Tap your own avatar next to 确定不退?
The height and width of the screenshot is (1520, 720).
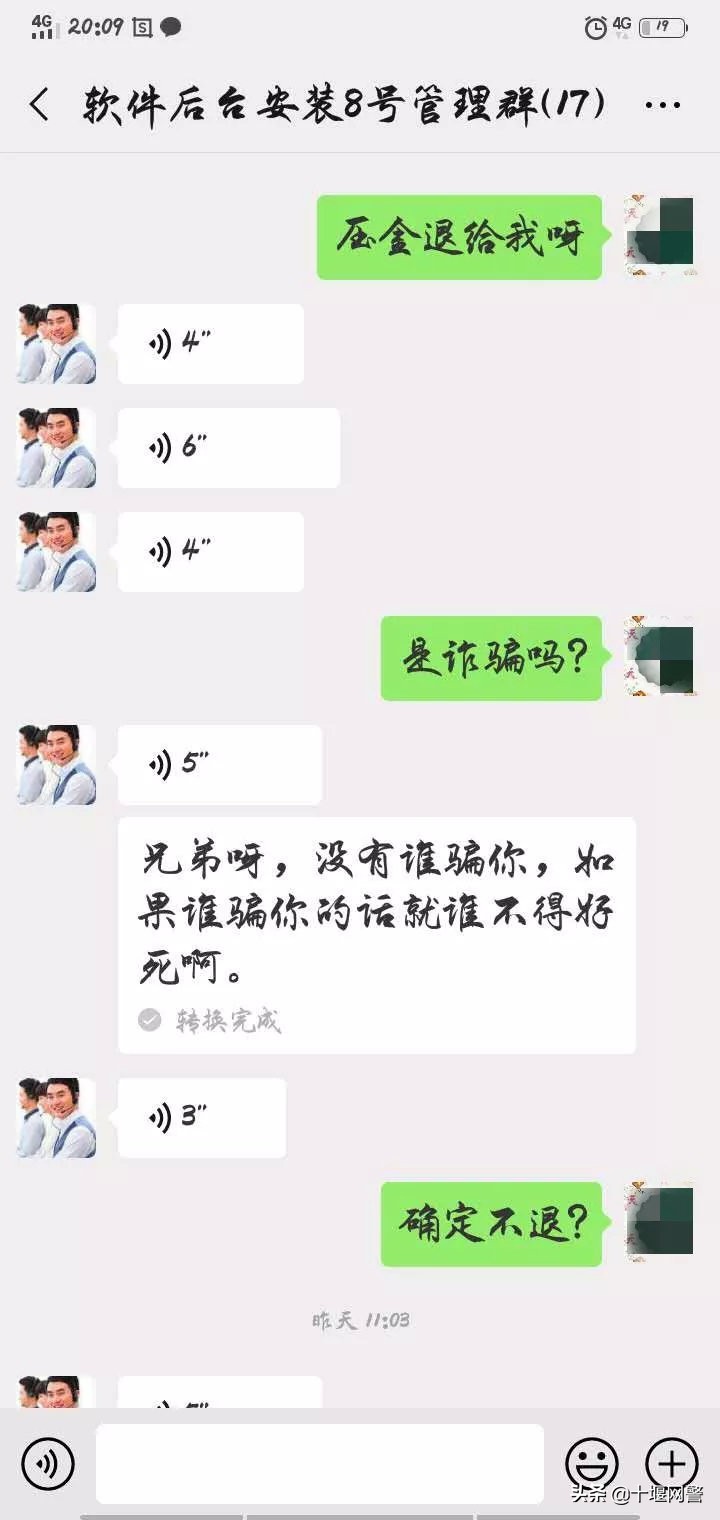click(x=660, y=1222)
